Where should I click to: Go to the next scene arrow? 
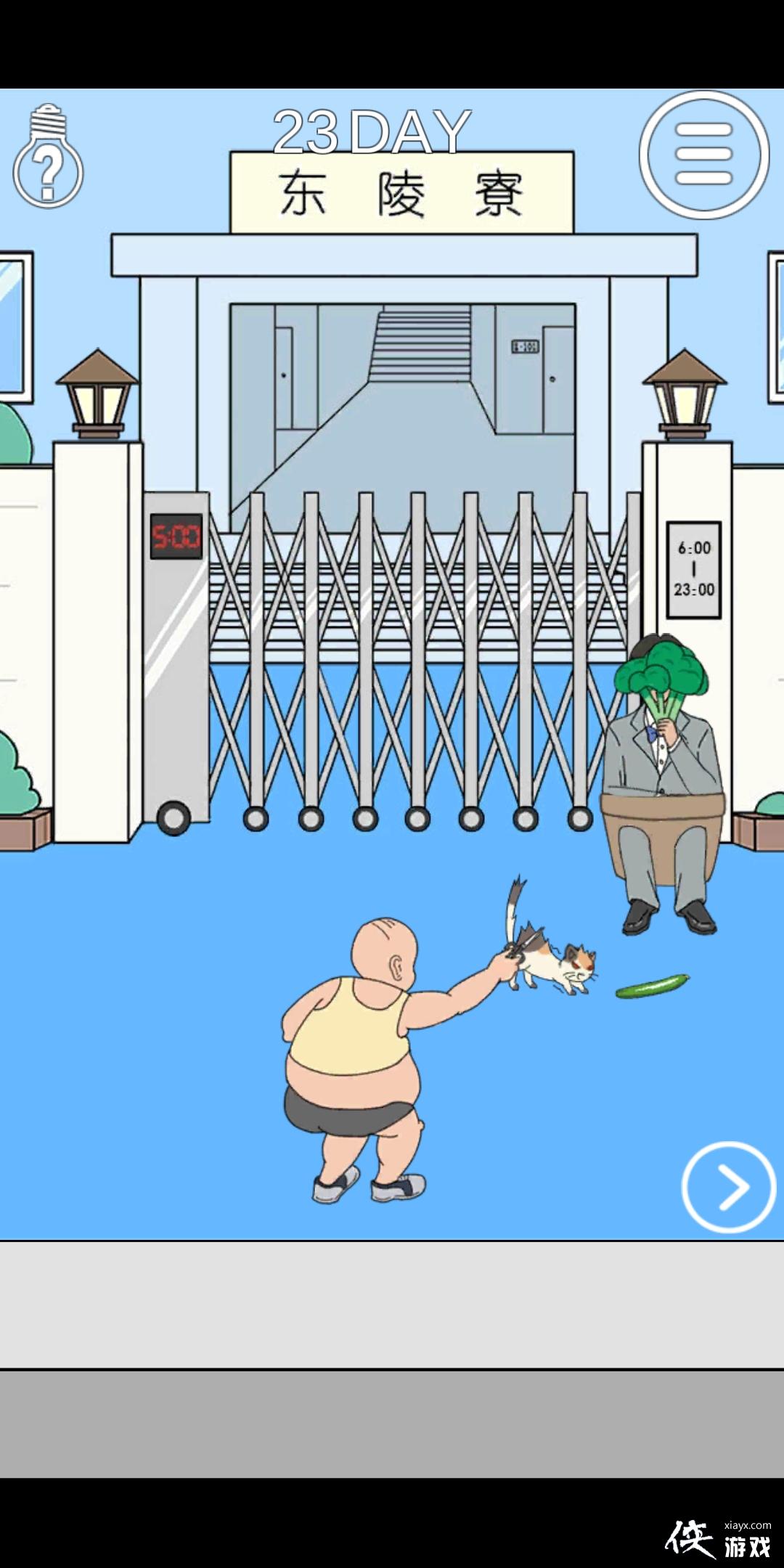[729, 1187]
